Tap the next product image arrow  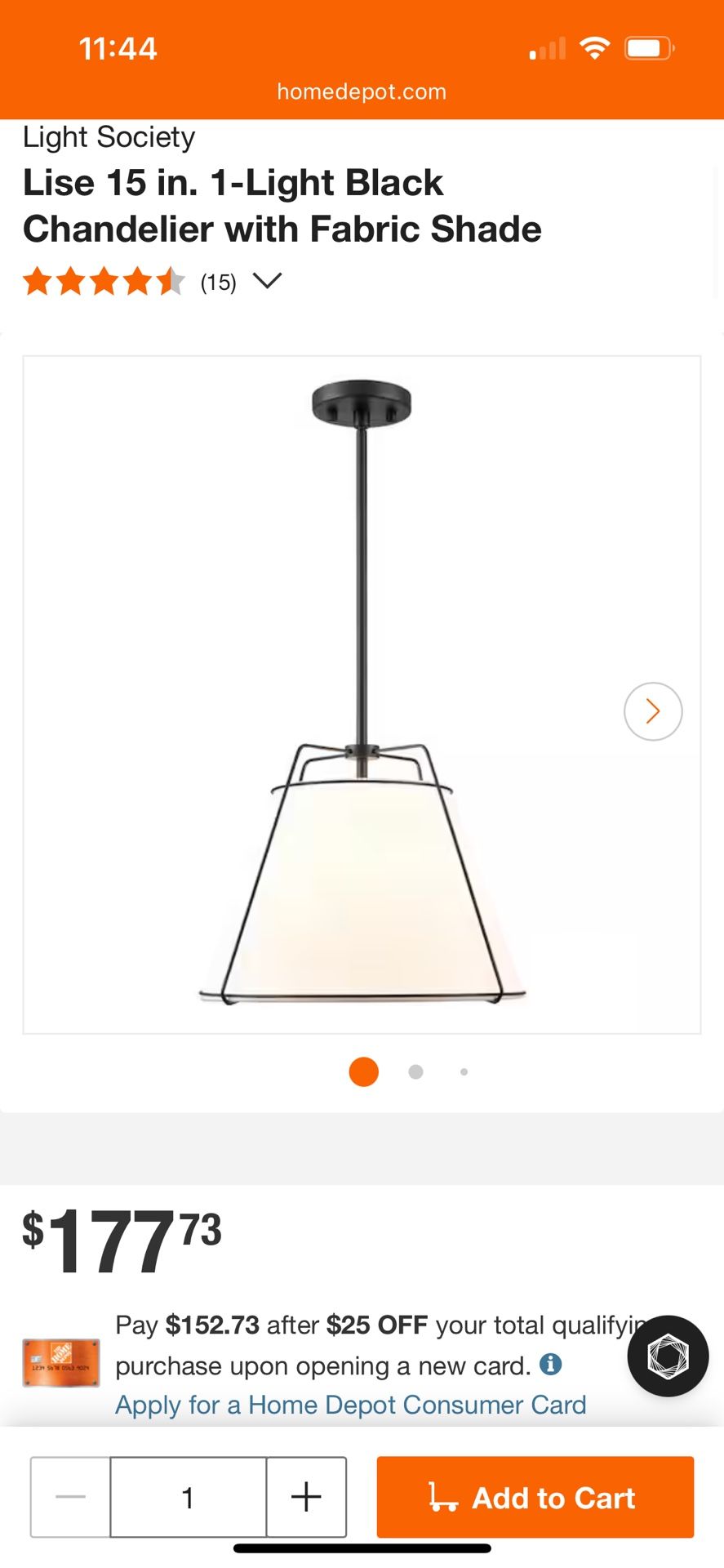coord(652,711)
